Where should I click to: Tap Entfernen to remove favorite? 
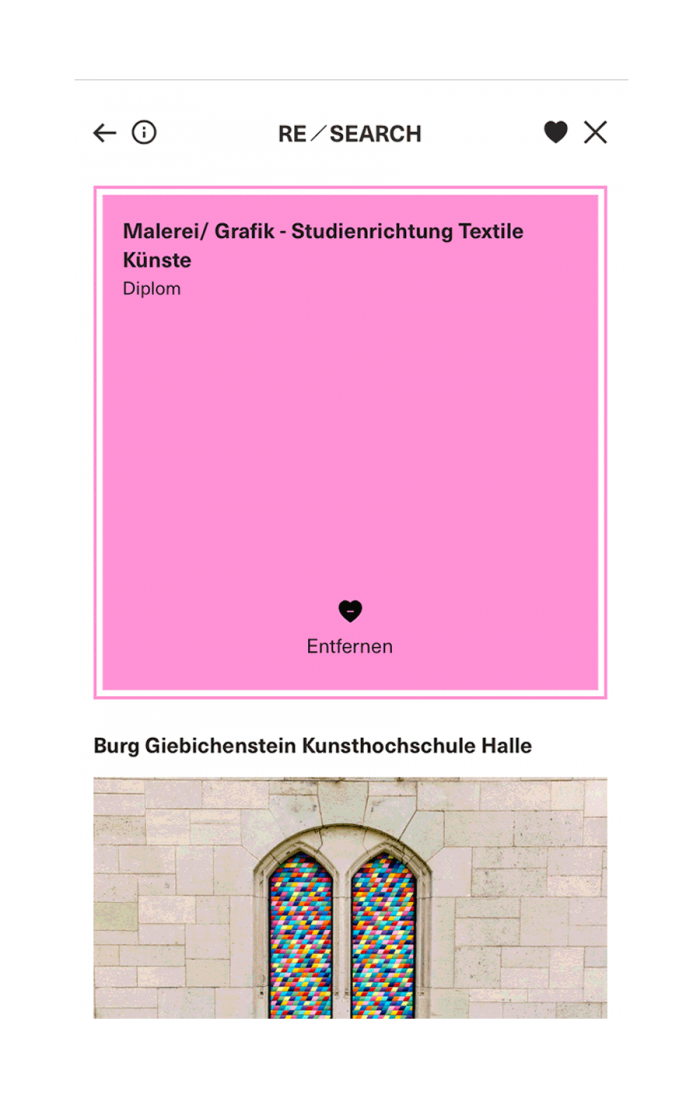tap(350, 628)
